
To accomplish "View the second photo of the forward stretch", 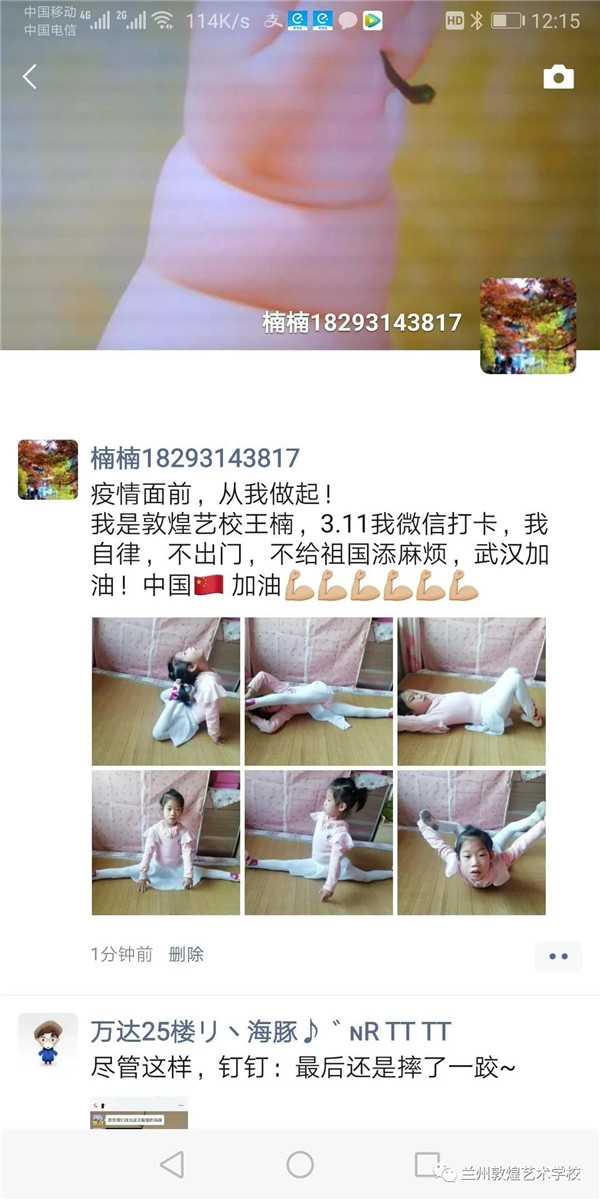I will tap(319, 692).
